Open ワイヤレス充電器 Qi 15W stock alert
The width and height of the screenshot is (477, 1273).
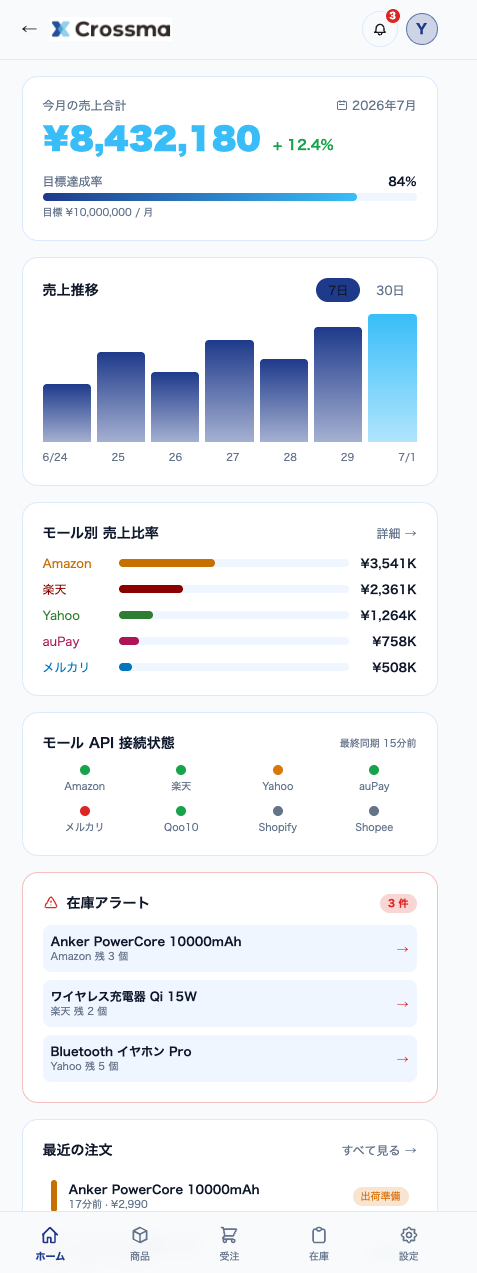(x=230, y=1003)
